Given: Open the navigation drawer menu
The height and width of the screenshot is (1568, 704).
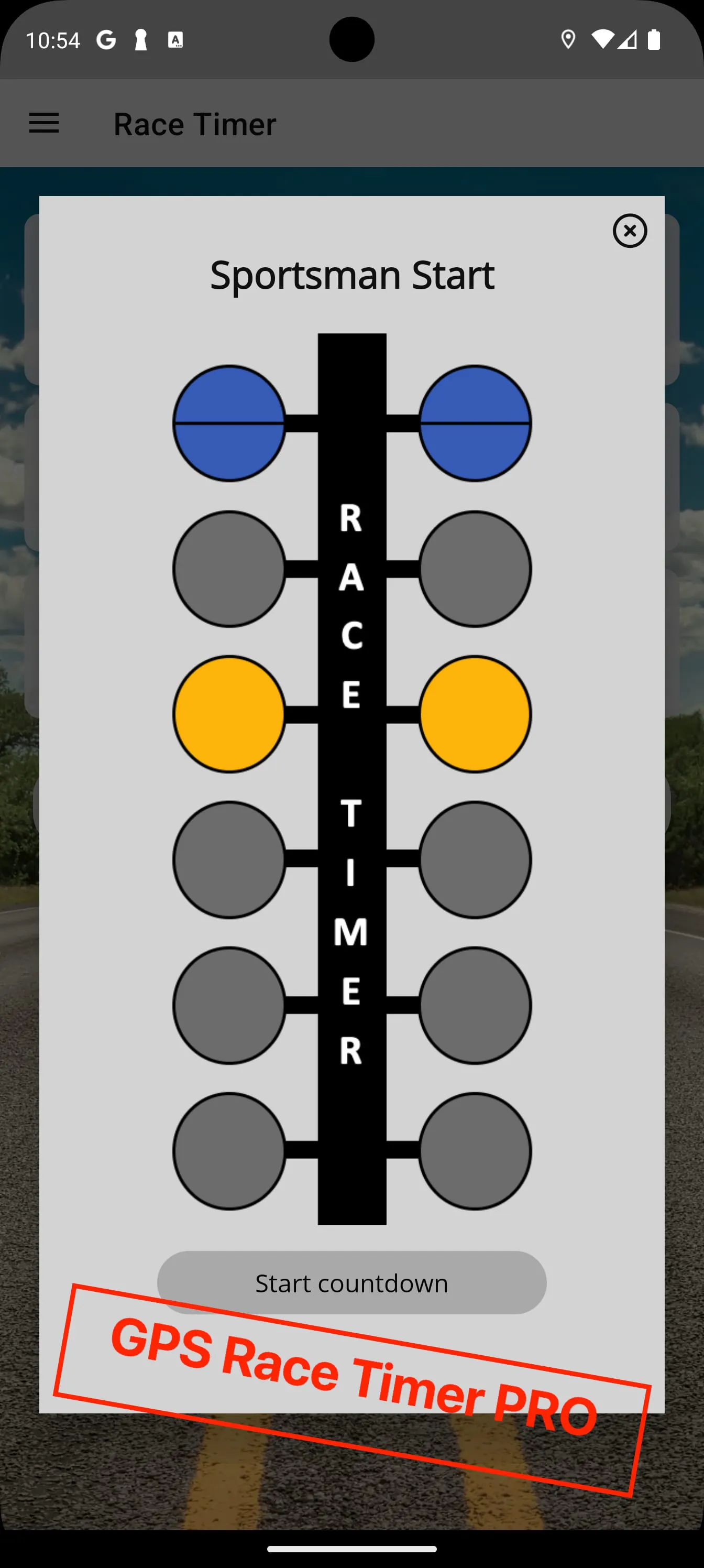Looking at the screenshot, I should click(x=44, y=124).
